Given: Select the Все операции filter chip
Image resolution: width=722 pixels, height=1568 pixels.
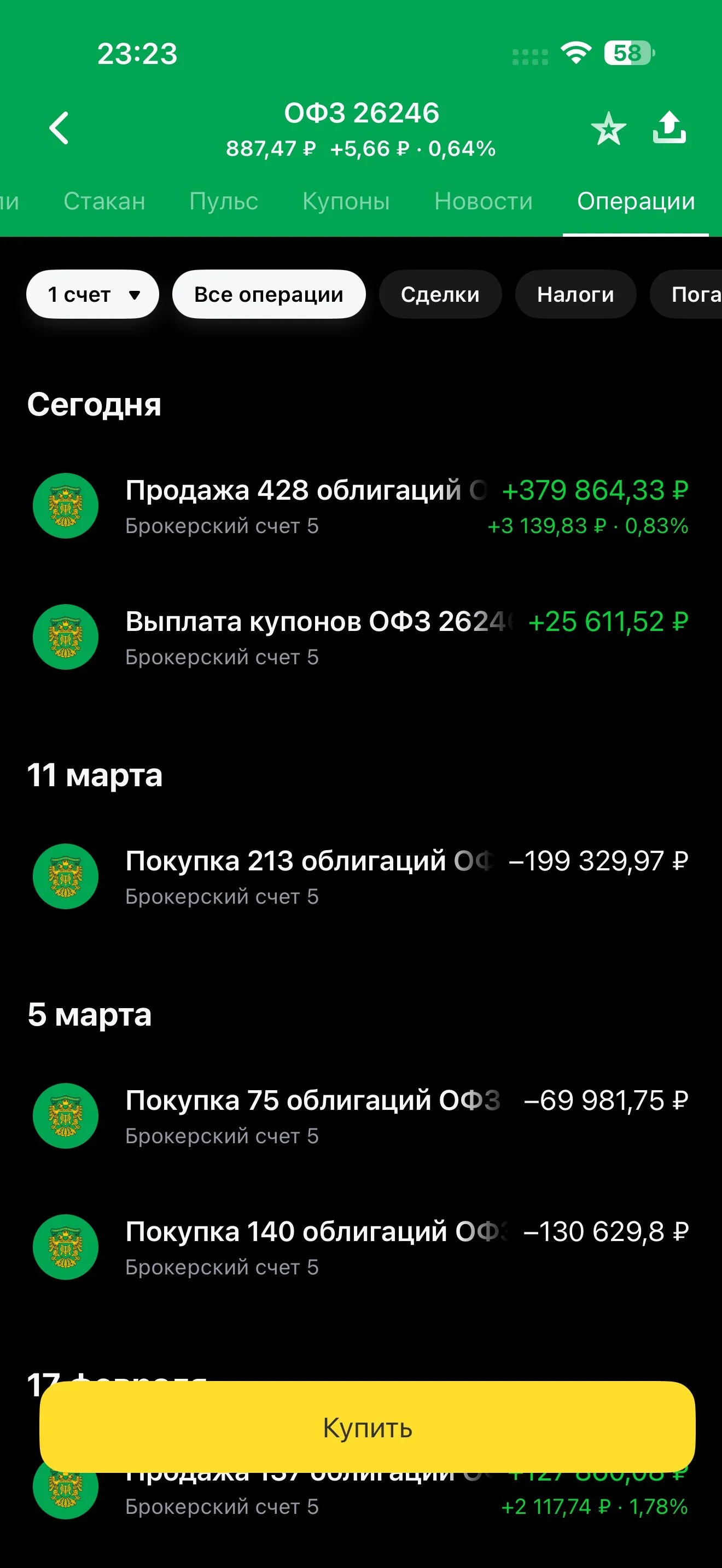Looking at the screenshot, I should pos(269,295).
